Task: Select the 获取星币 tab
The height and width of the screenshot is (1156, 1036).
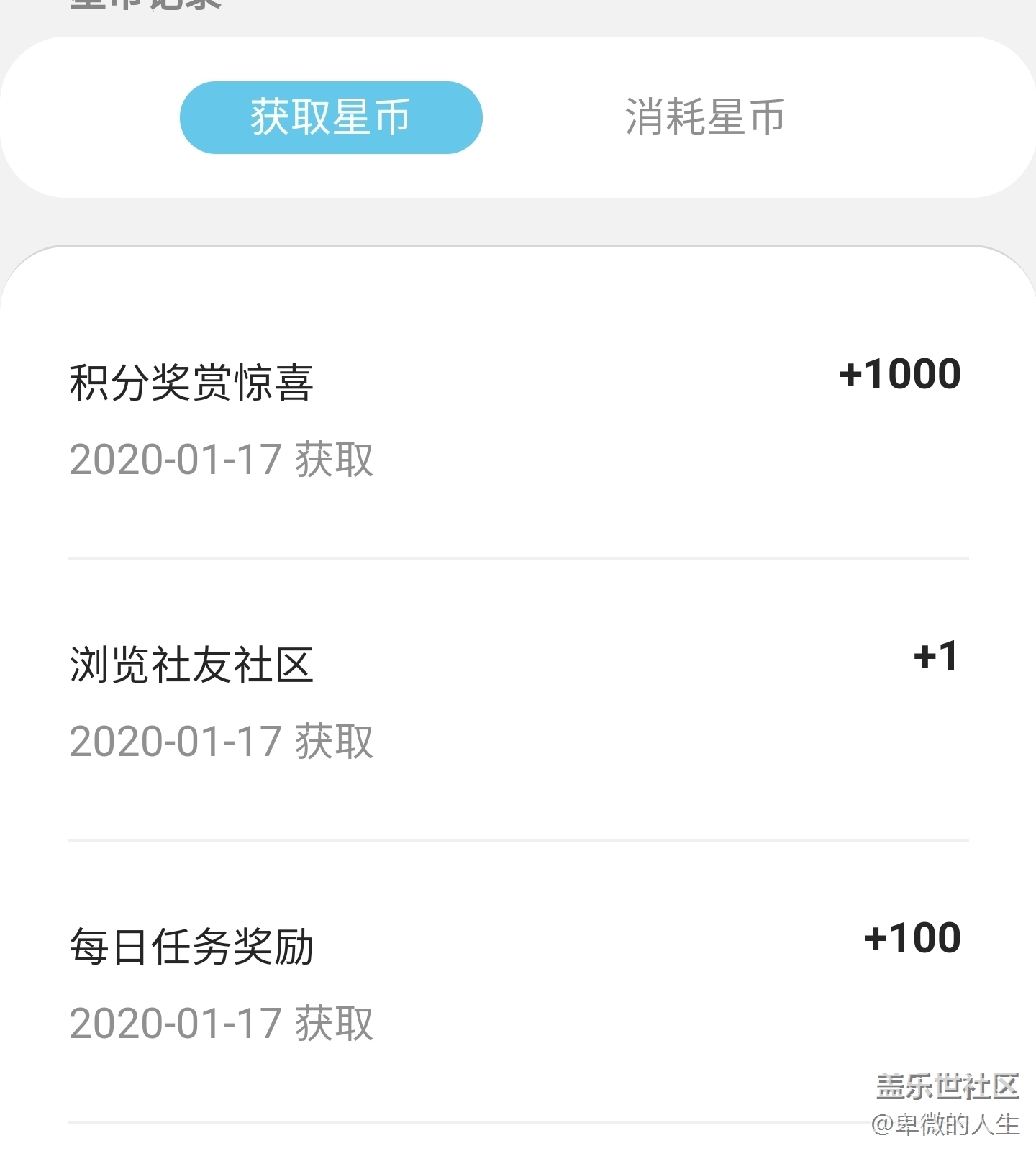Action: (x=331, y=117)
